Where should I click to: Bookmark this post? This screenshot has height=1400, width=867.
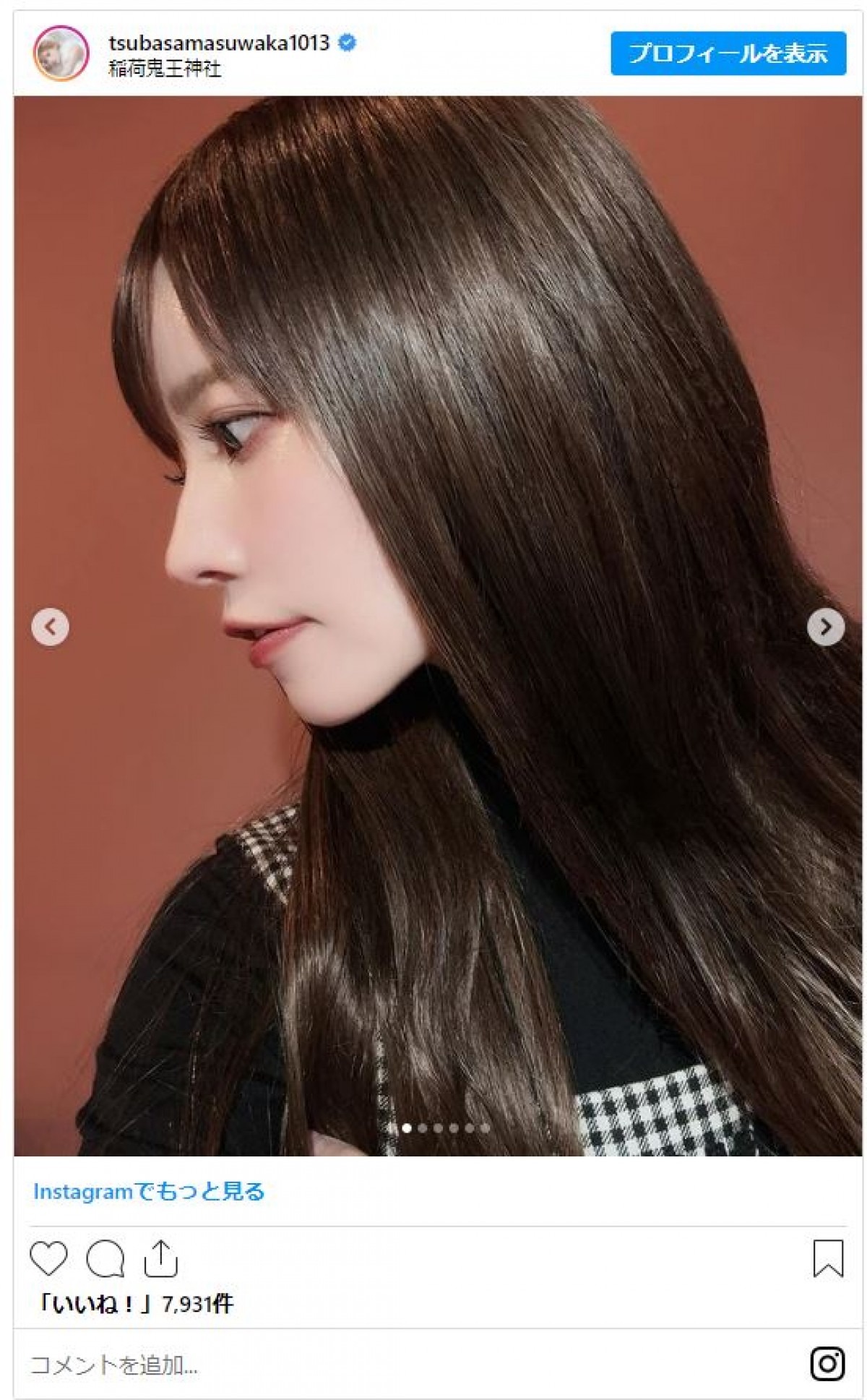pyautogui.click(x=827, y=1258)
